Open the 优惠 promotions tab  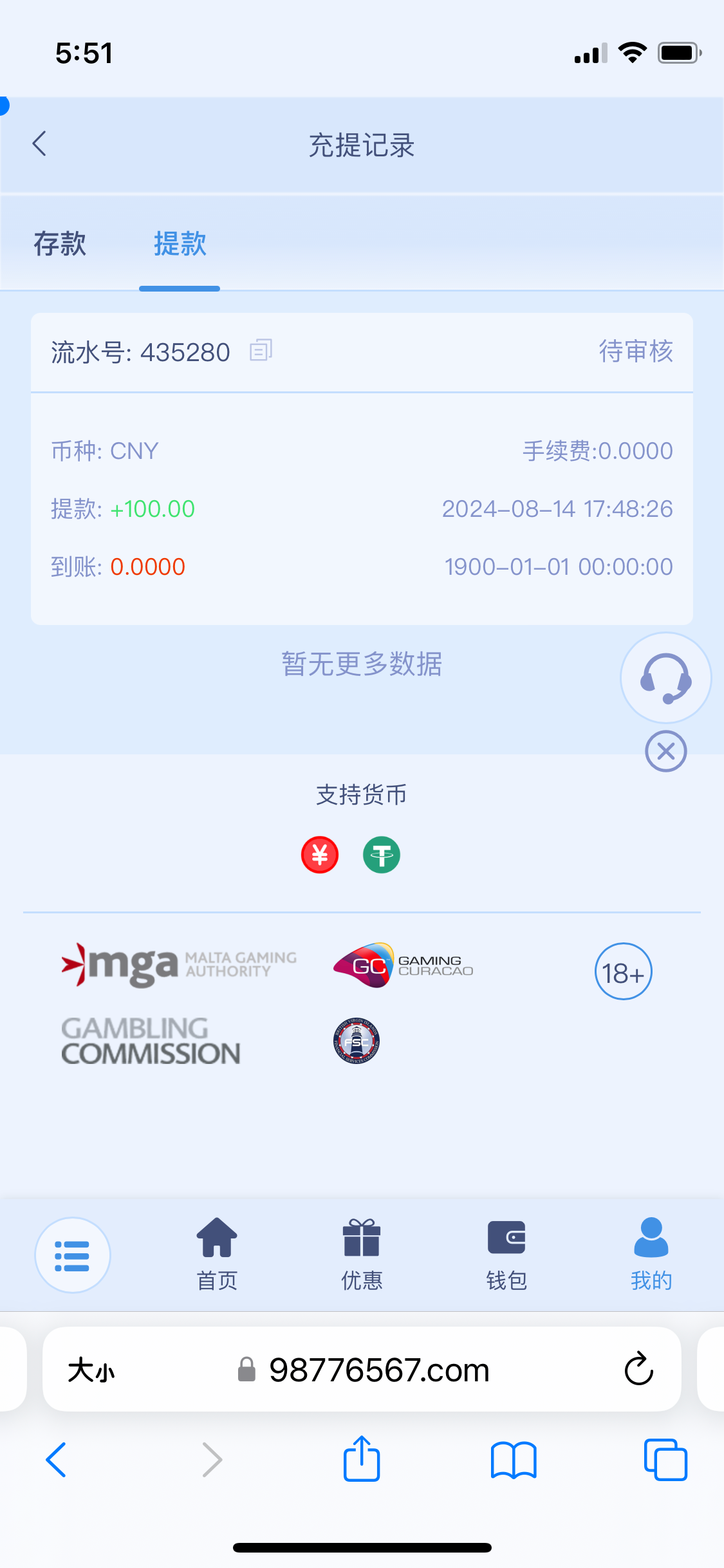[x=362, y=1254]
